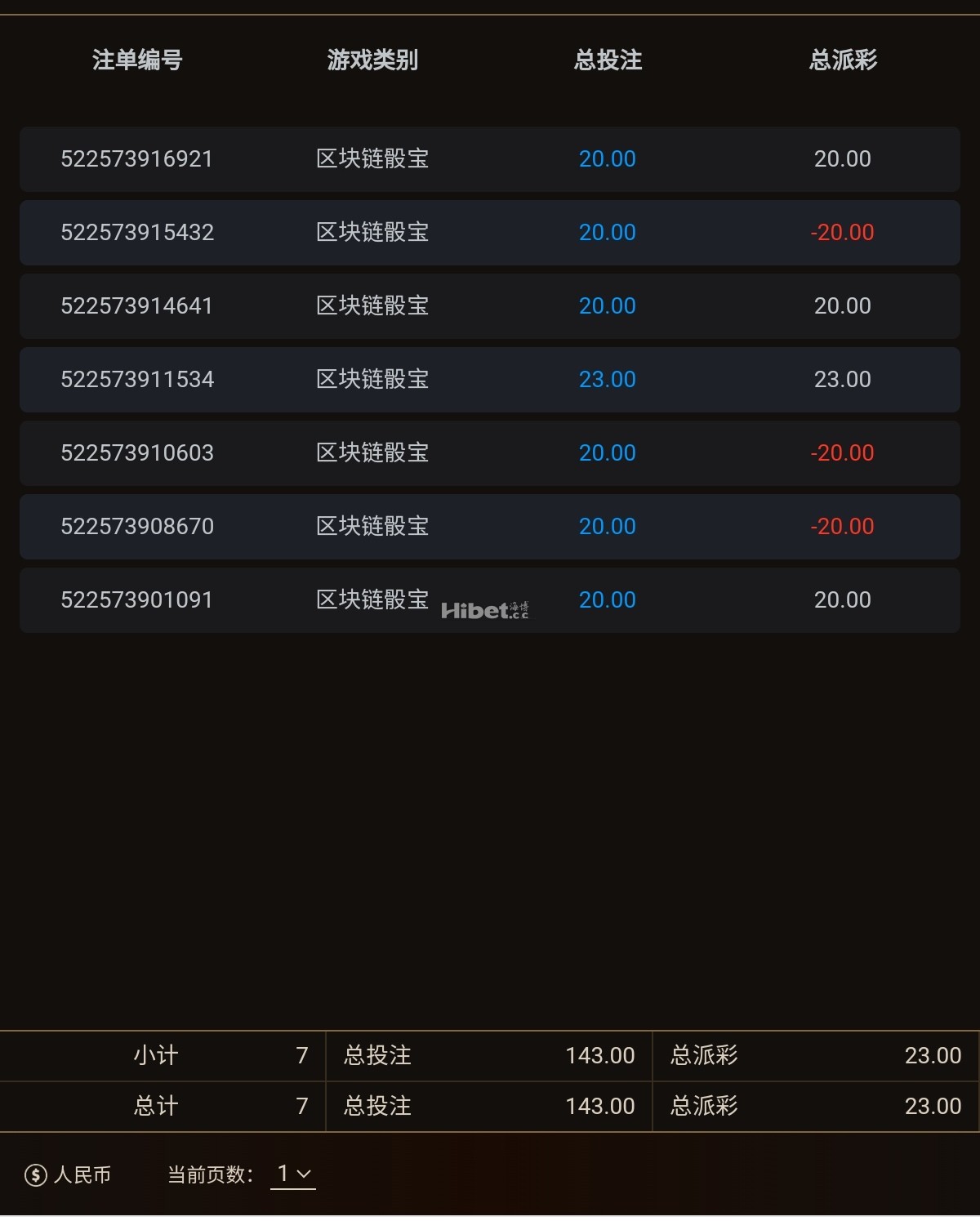This screenshot has width=980, height=1221.
Task: Tap bet slip 522573908670
Action: [x=137, y=526]
